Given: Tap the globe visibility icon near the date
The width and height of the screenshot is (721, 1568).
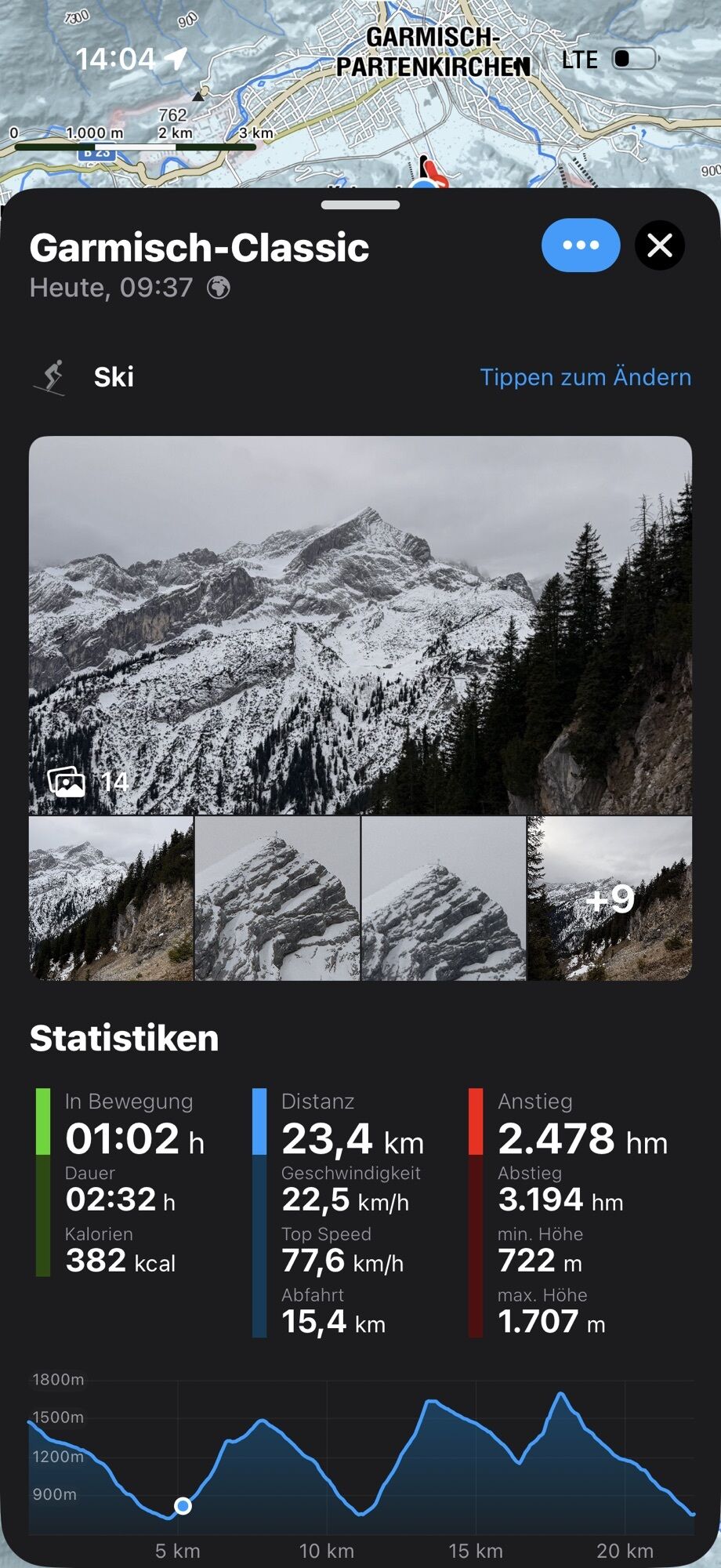Looking at the screenshot, I should (219, 288).
